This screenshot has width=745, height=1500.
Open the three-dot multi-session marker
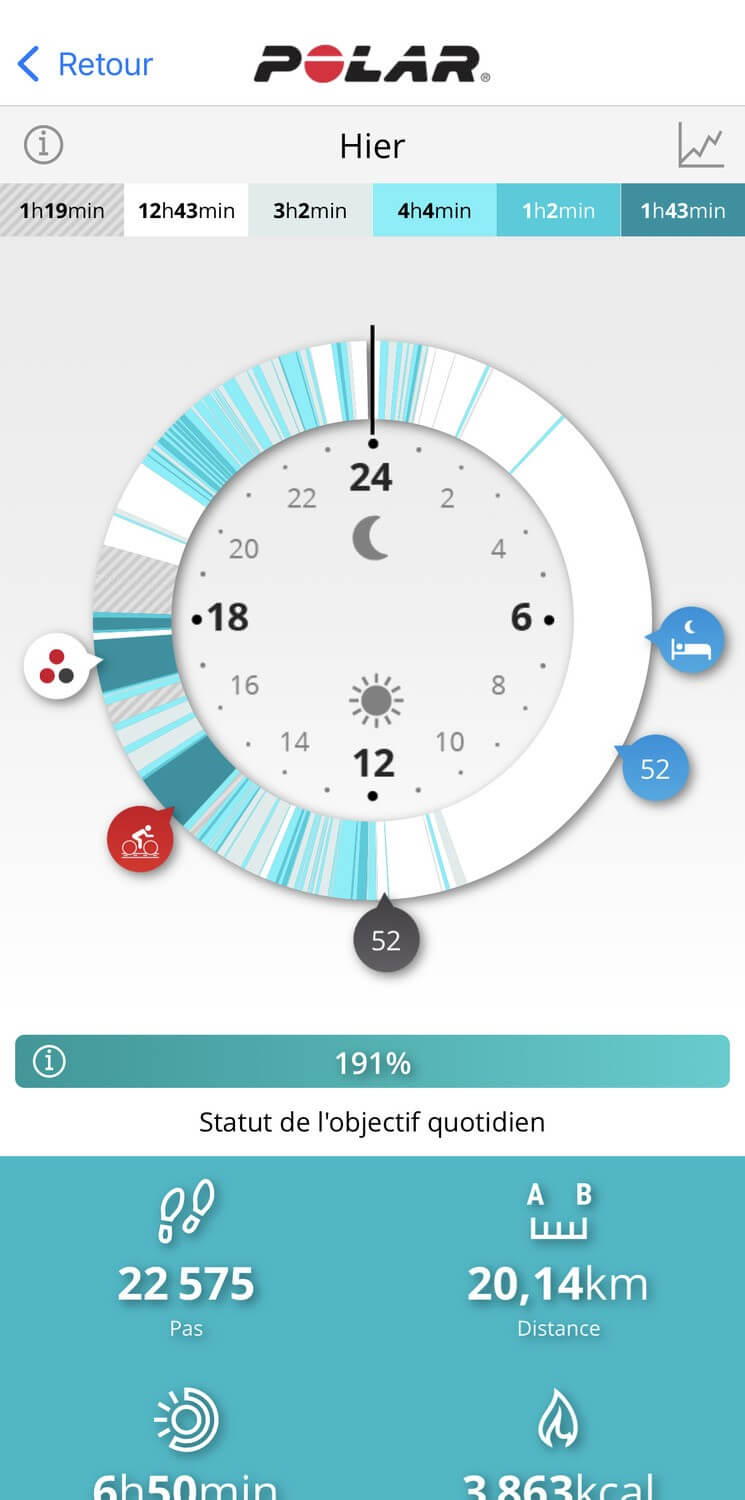point(56,666)
